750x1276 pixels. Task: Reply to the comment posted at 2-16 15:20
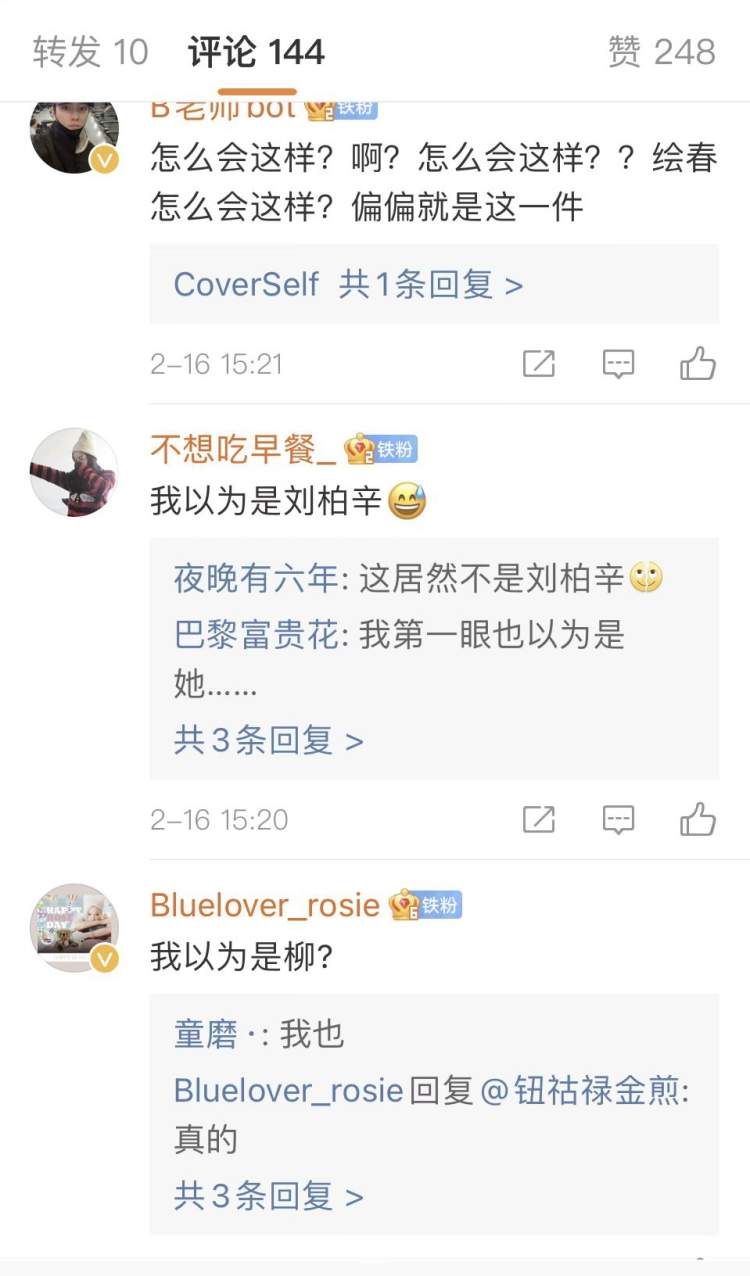point(619,820)
